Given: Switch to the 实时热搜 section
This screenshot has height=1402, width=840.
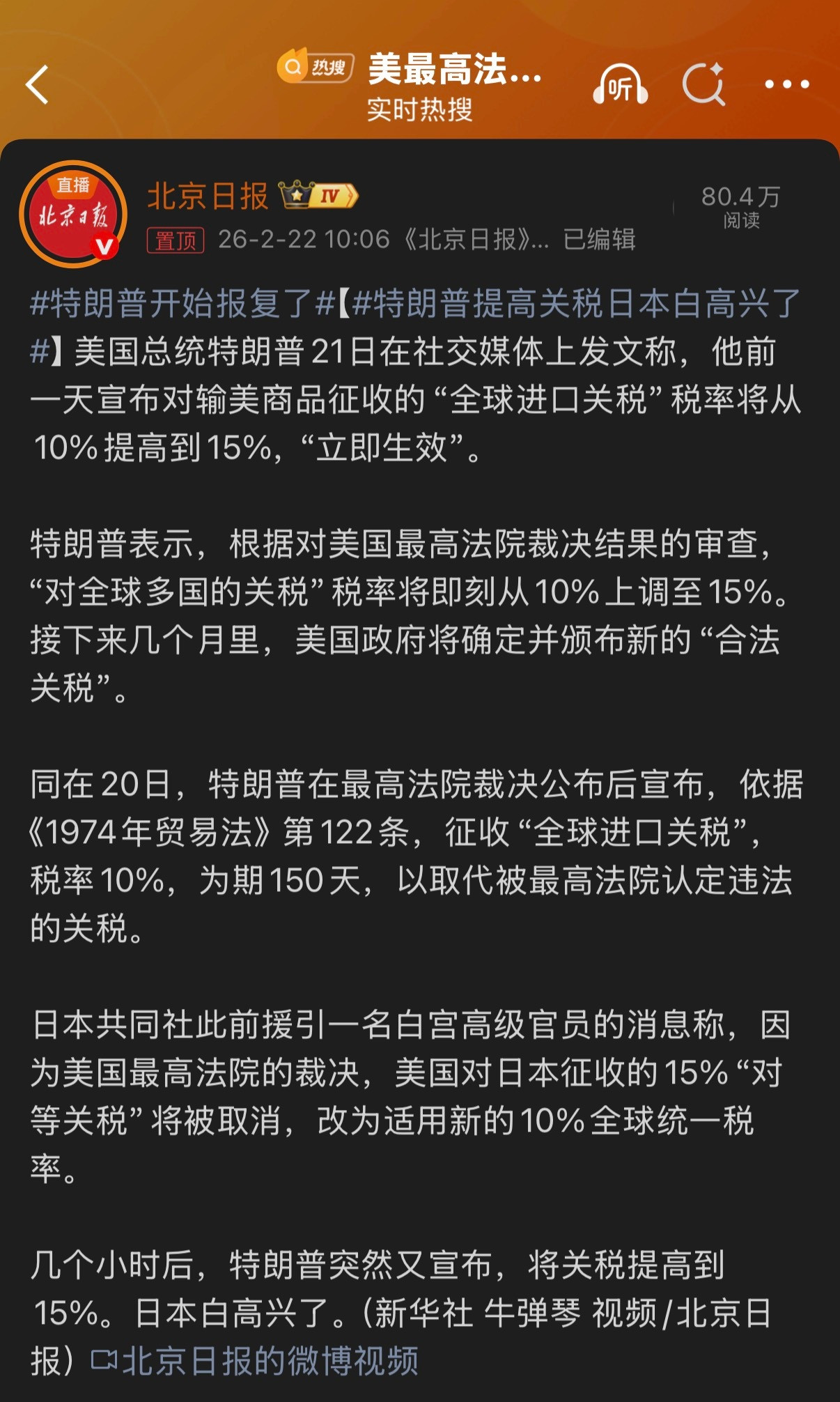Looking at the screenshot, I should click(x=420, y=108).
